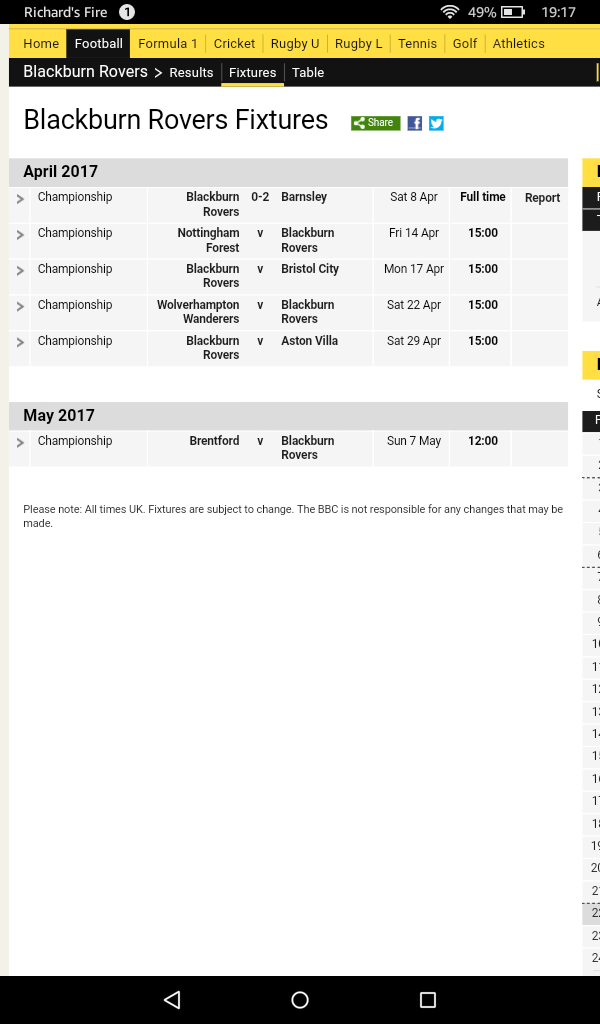Expand the Blackburn v Bristol City fixture
Image resolution: width=600 pixels, height=1024 pixels.
point(20,270)
